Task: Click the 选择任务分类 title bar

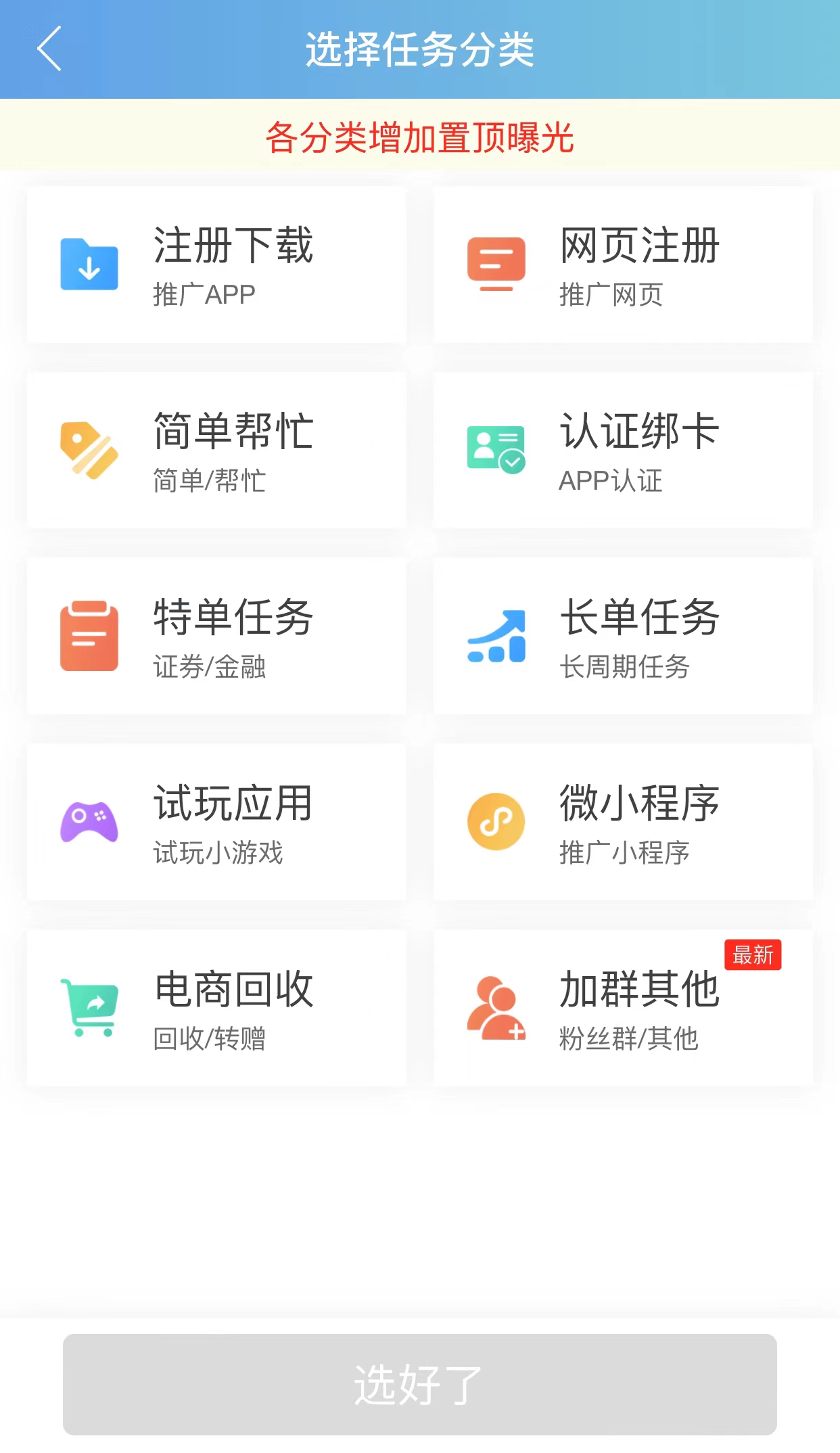Action: coord(420,49)
